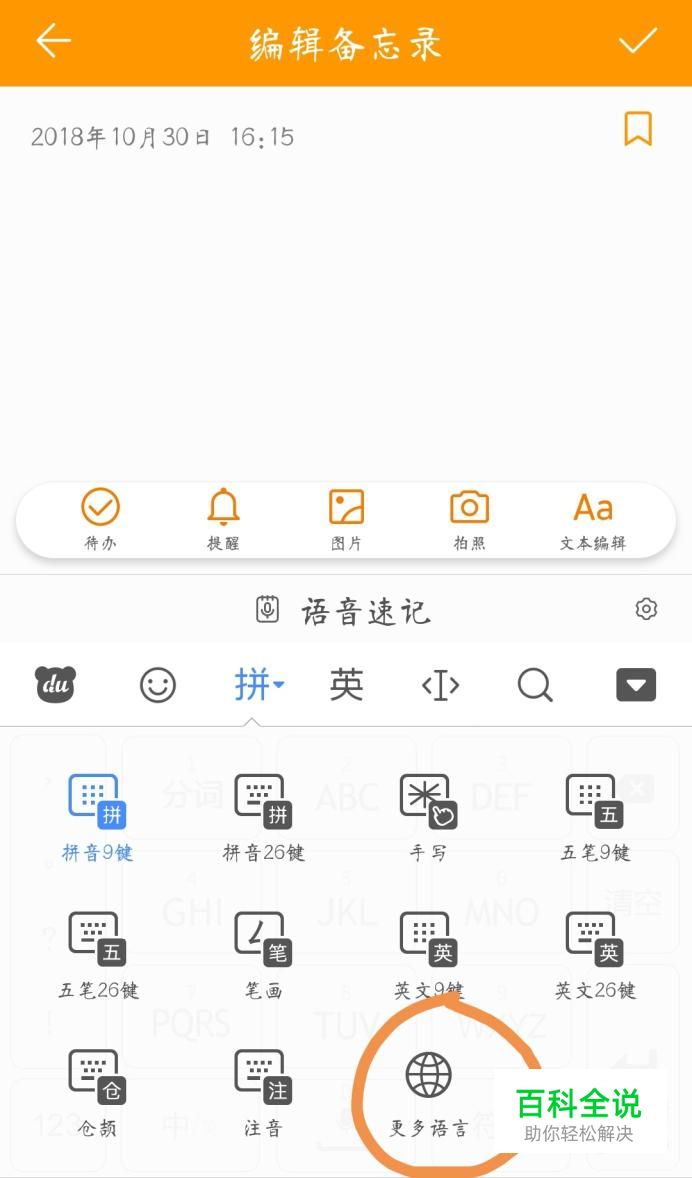Select the 注音 input method
The height and width of the screenshot is (1178, 692).
coord(264,1090)
